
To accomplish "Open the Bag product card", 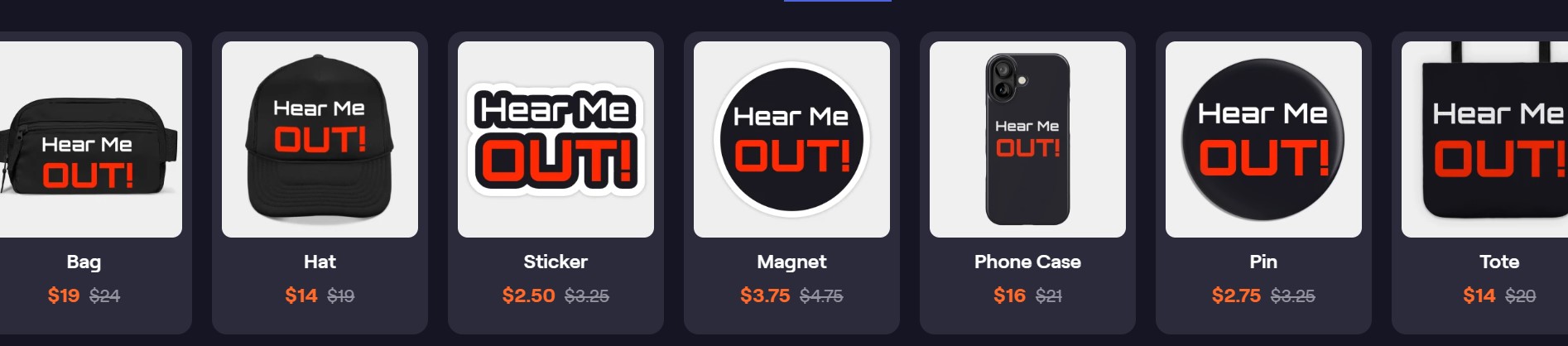I will pos(87,141).
